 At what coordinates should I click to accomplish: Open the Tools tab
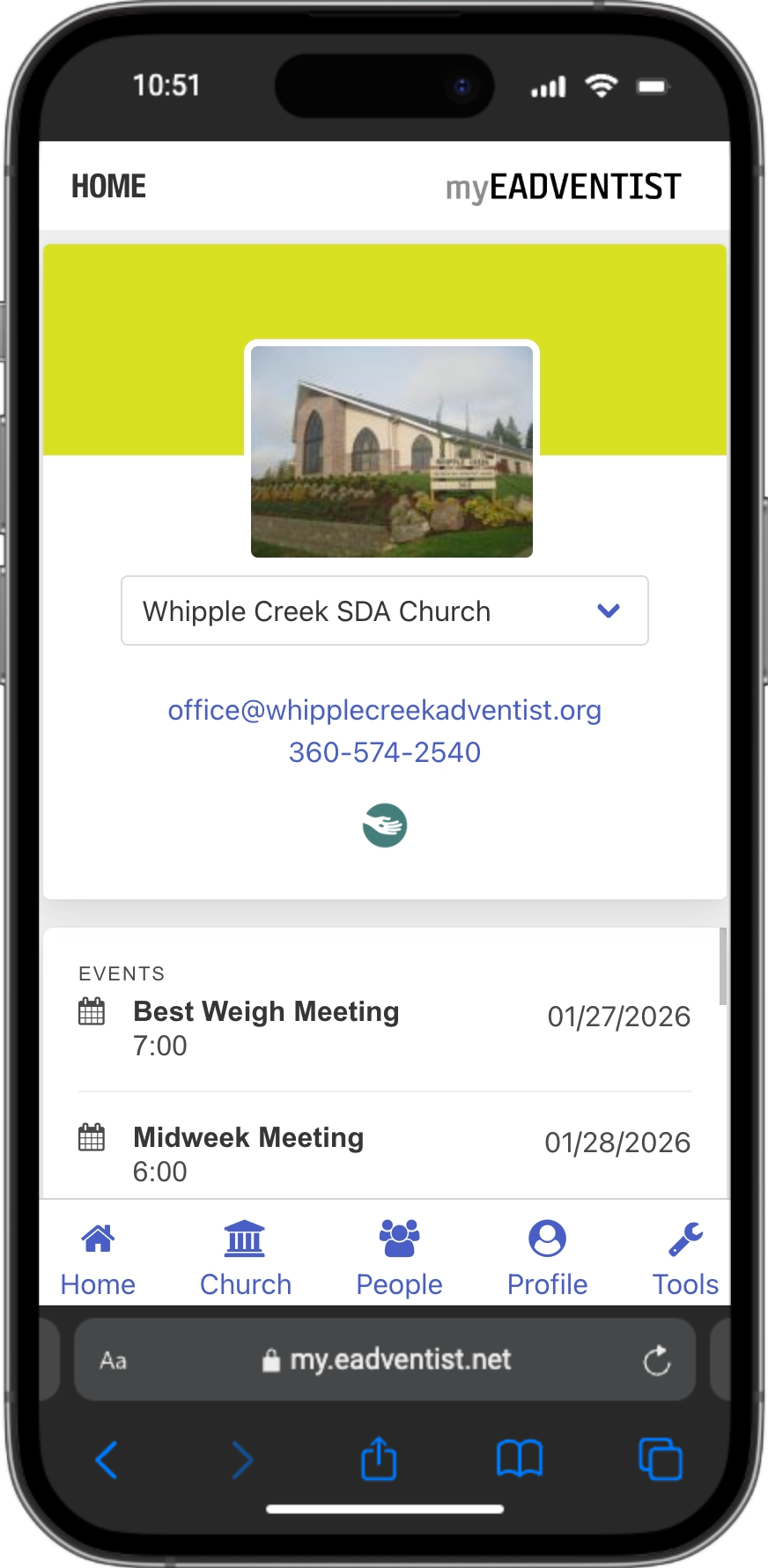click(x=685, y=1258)
